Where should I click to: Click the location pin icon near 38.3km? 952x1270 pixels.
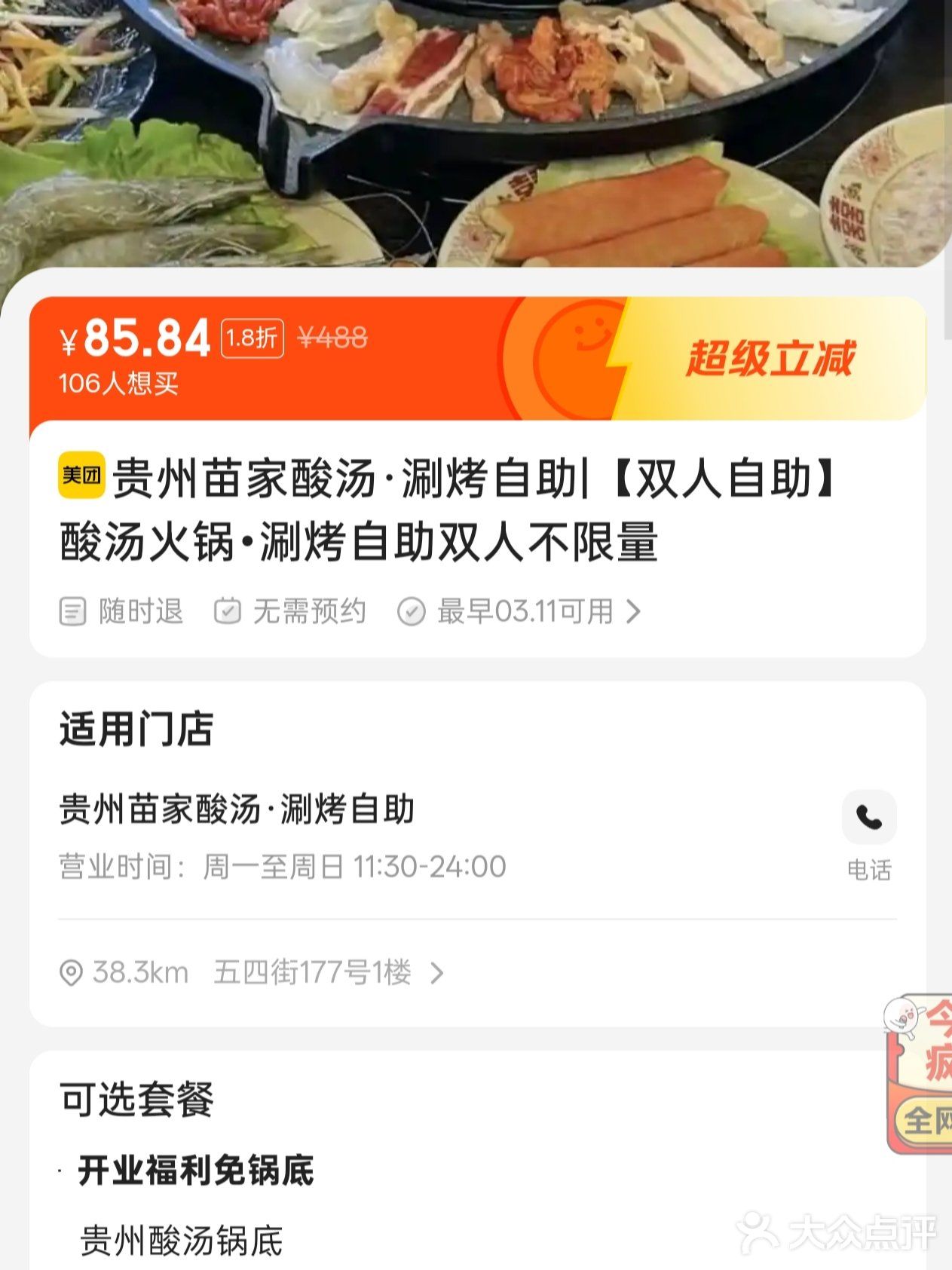pyautogui.click(x=72, y=972)
